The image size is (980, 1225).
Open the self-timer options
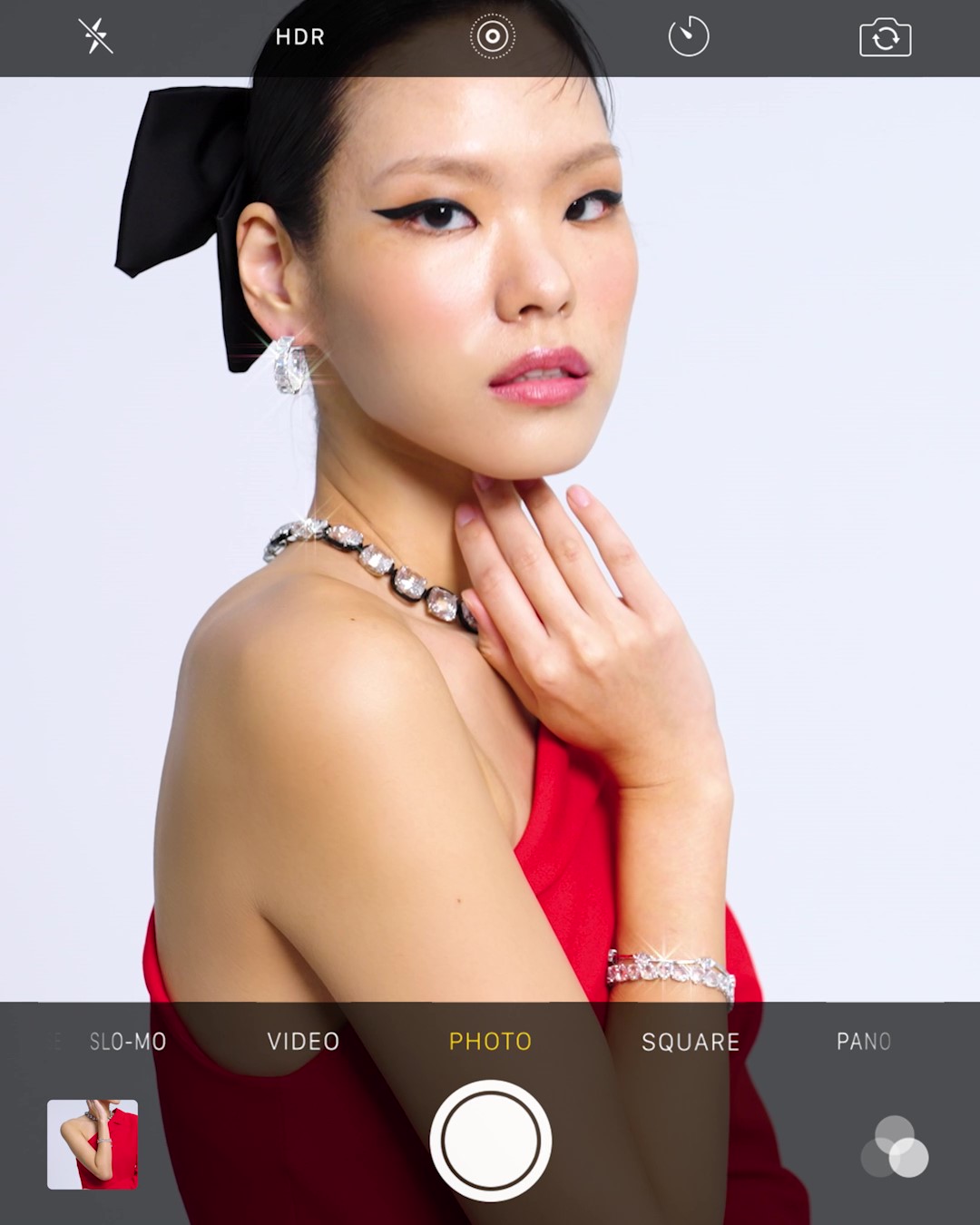(688, 37)
